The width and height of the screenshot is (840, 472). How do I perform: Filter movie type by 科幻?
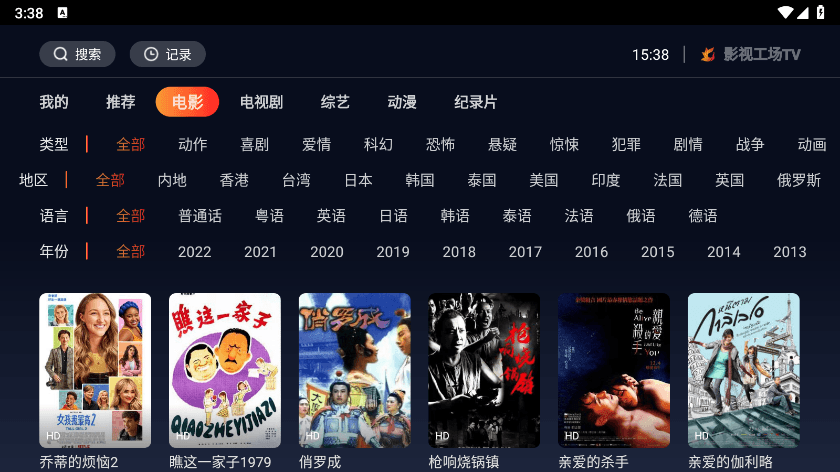pos(378,144)
